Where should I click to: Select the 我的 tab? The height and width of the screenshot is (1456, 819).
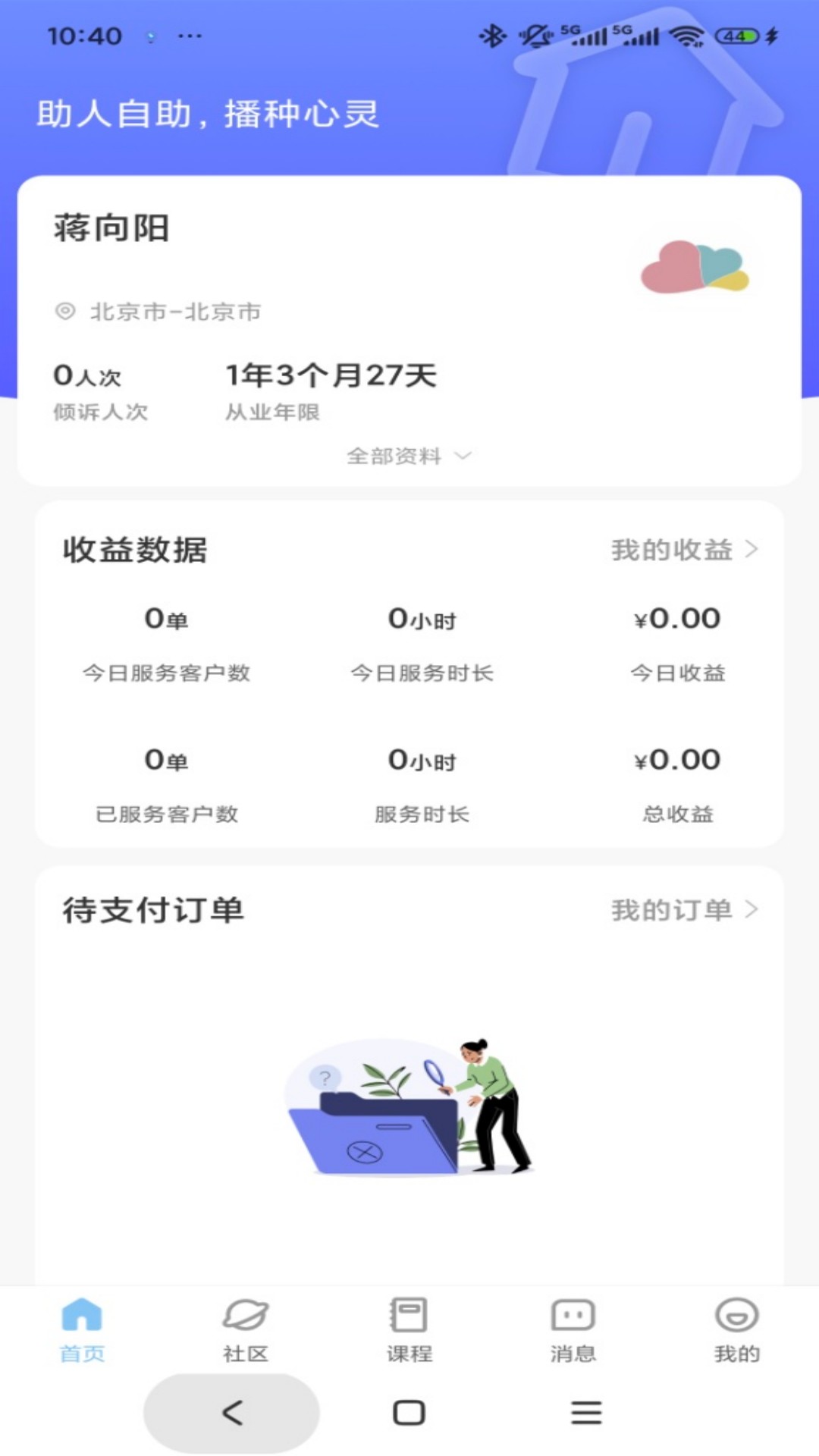736,1329
